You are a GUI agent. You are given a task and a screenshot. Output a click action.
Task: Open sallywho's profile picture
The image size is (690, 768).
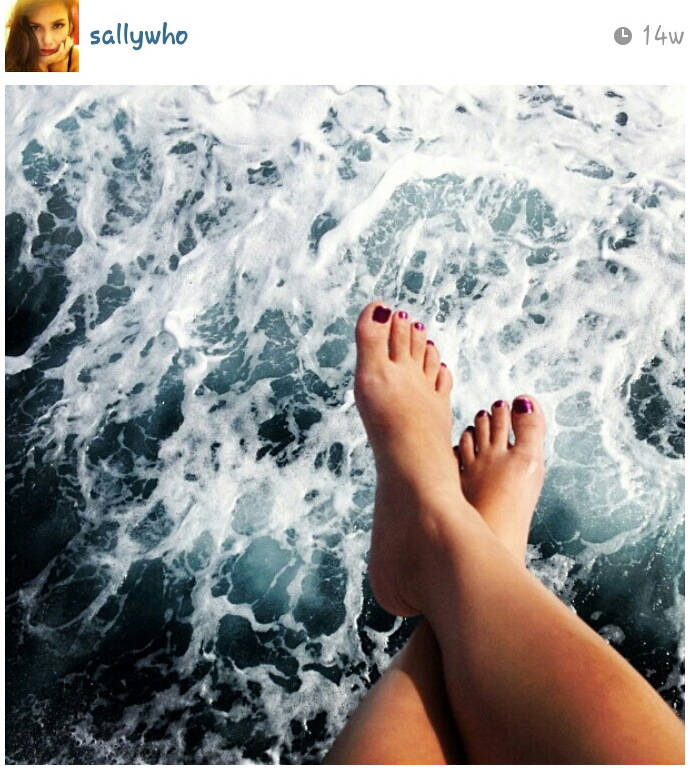click(41, 36)
